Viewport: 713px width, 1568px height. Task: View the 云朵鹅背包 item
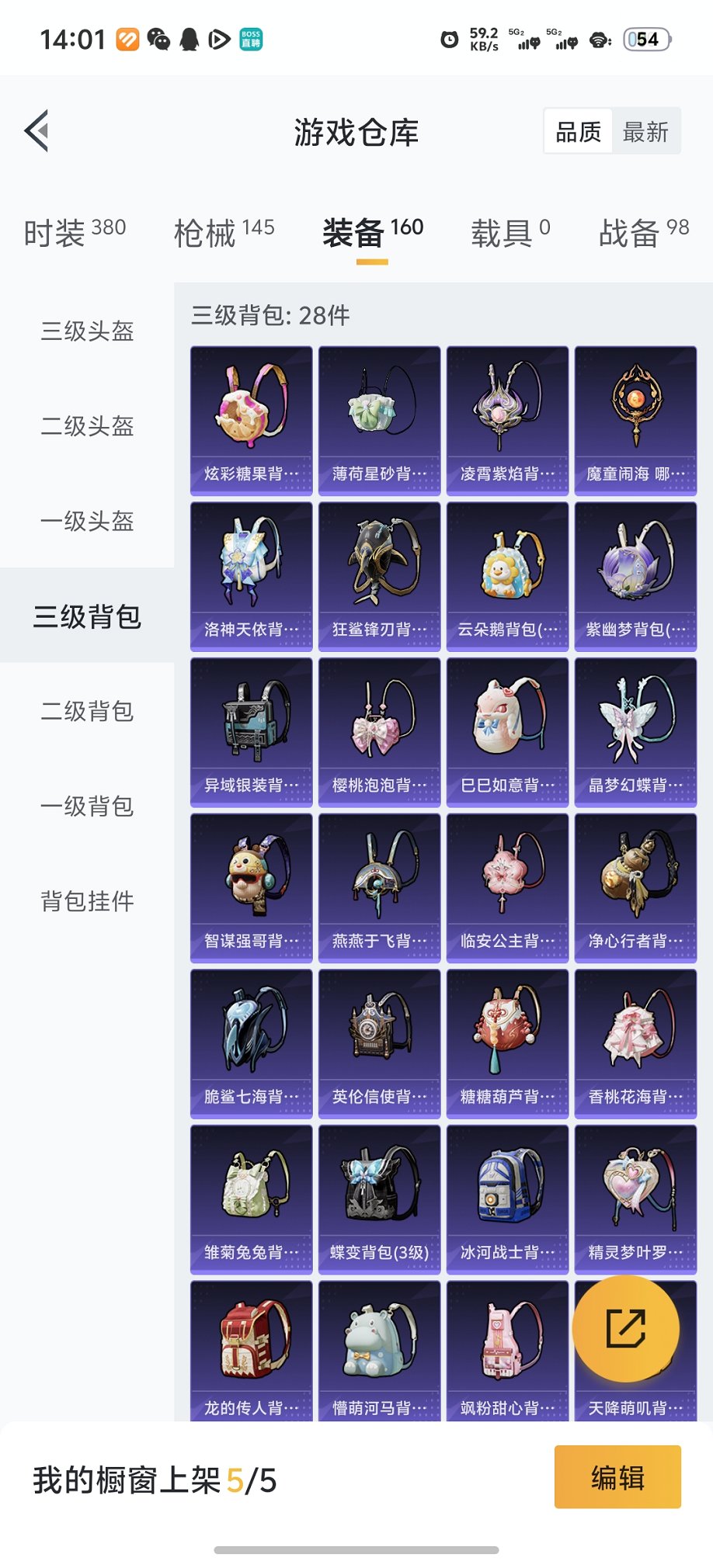[507, 576]
